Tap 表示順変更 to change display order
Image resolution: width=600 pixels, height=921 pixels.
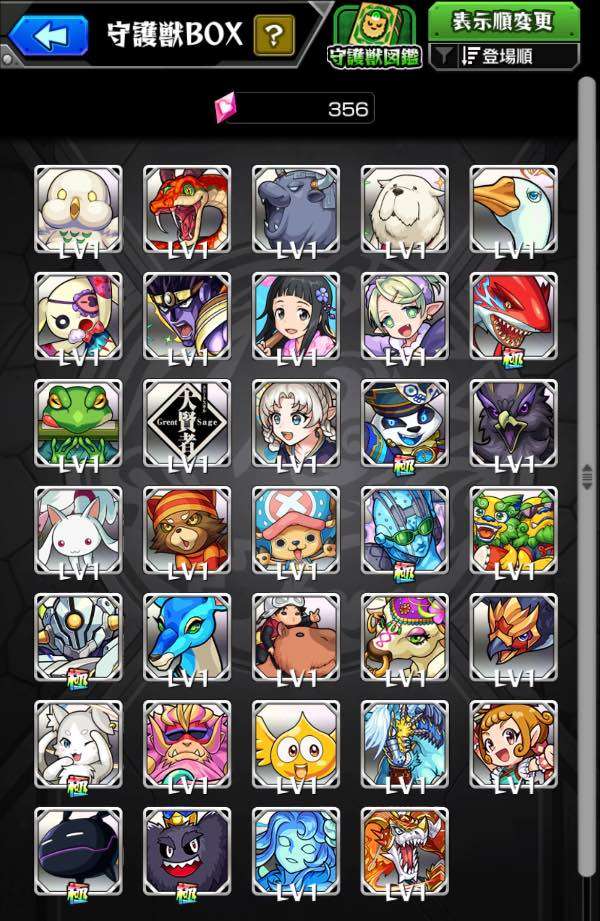(504, 20)
